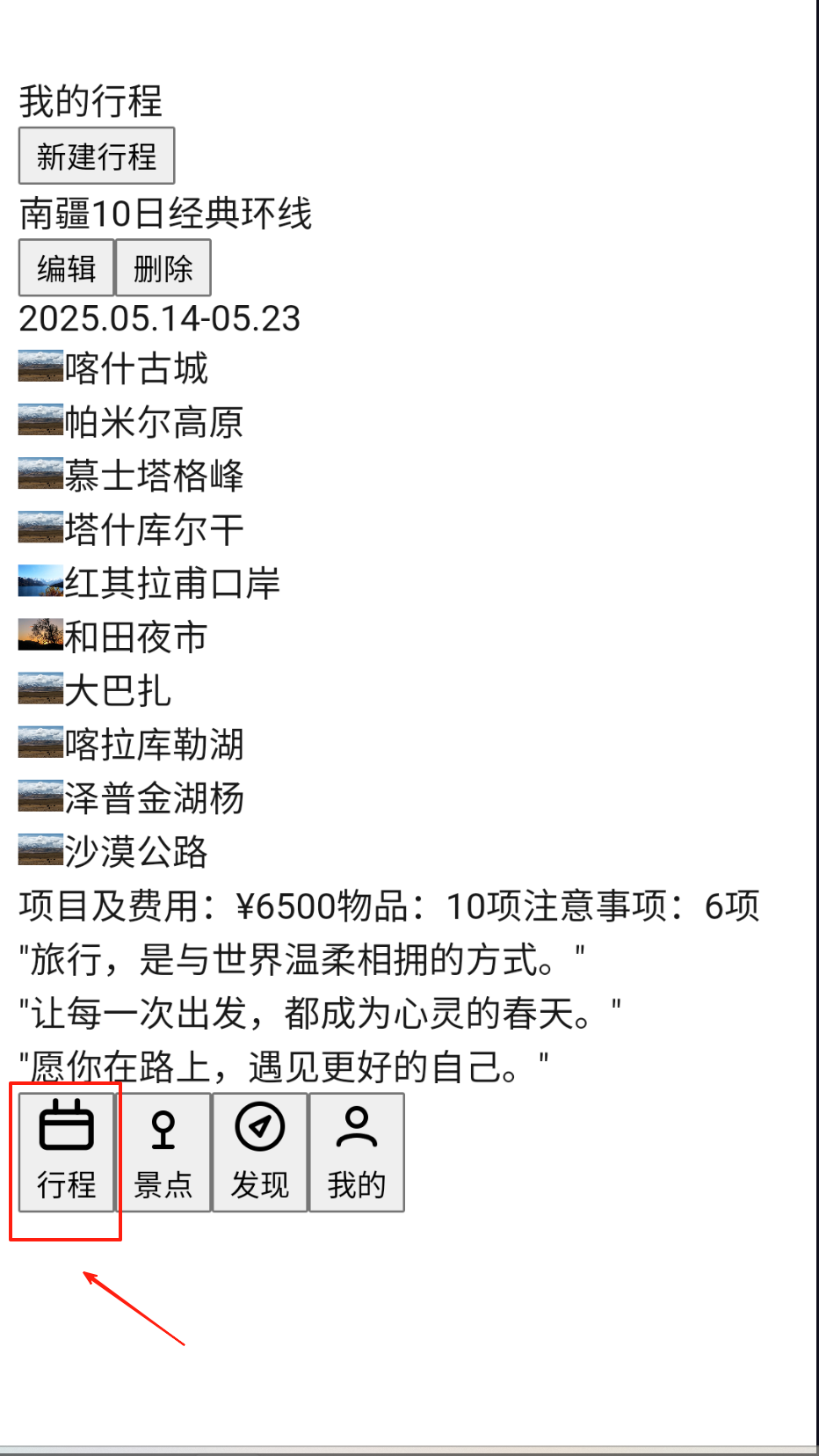819x1456 pixels.
Task: Tap the 新建行程 button
Action: 97,157
